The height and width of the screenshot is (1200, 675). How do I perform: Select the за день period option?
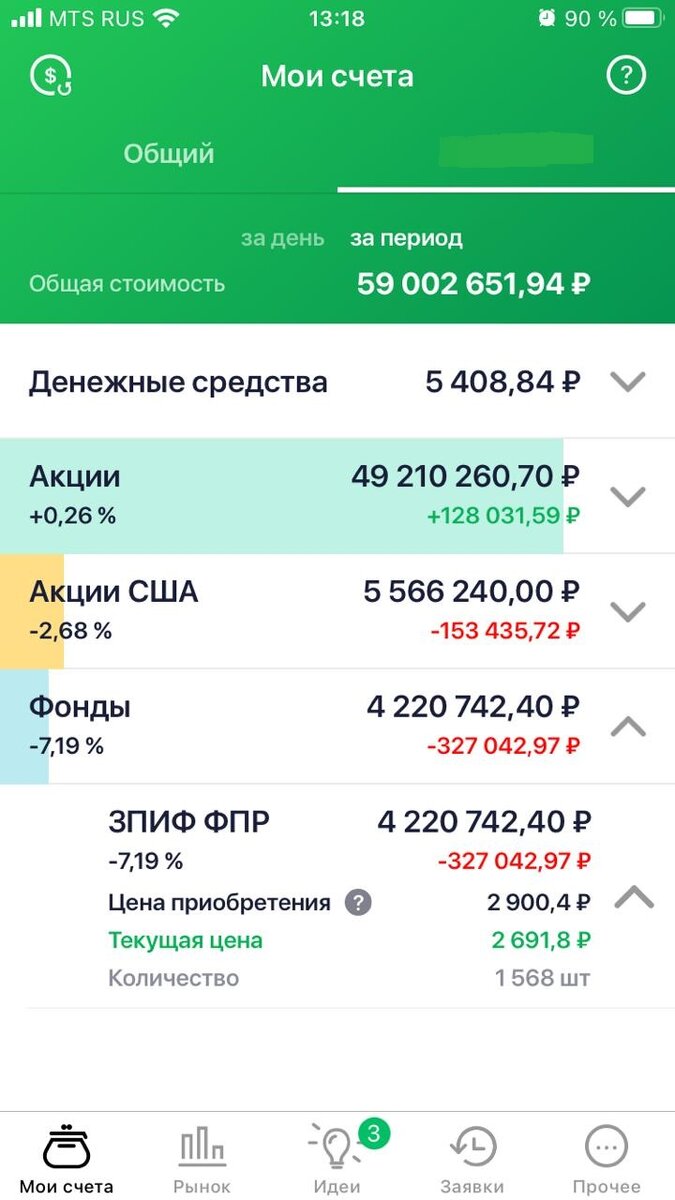[x=282, y=239]
